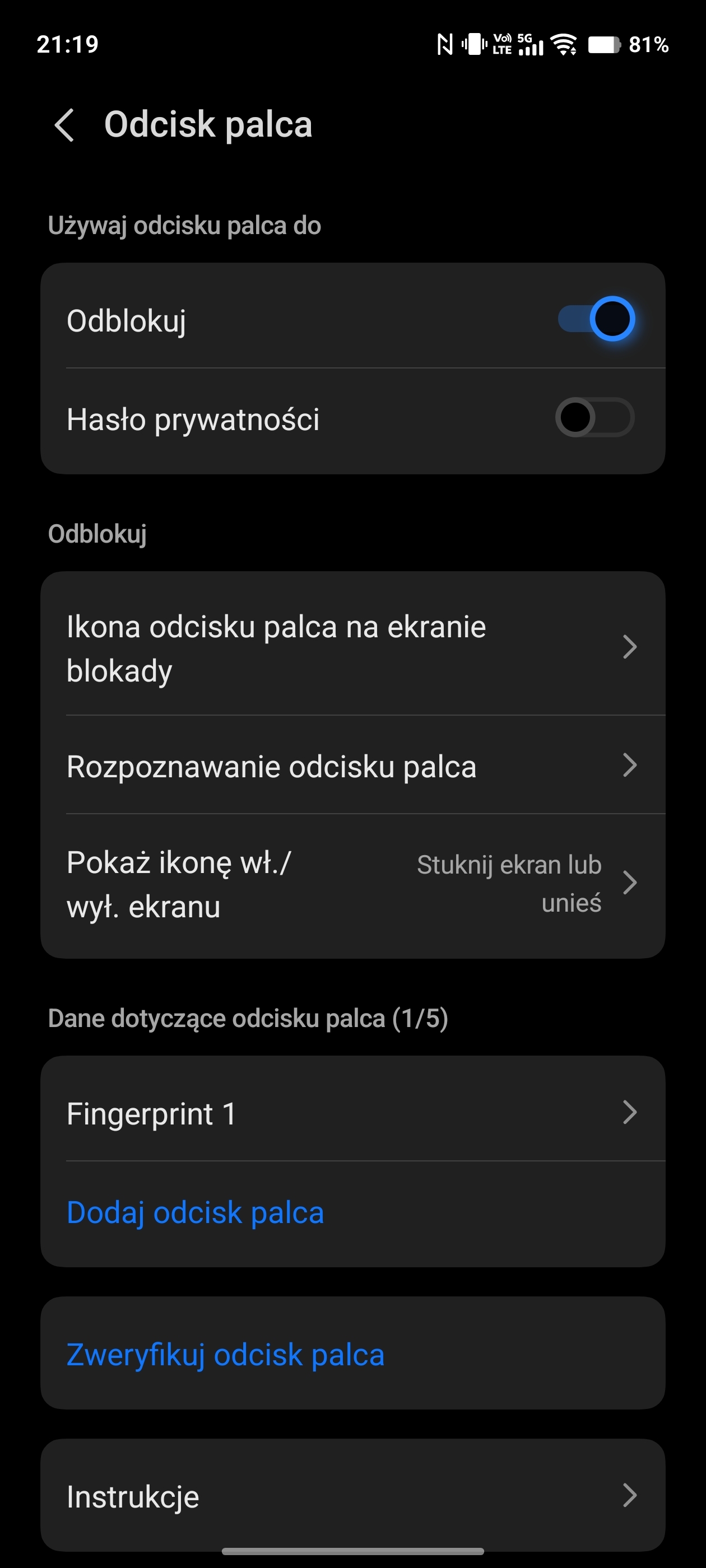Turn off the Odblokuj fingerprint switch
Image resolution: width=706 pixels, height=1568 pixels.
coord(596,319)
